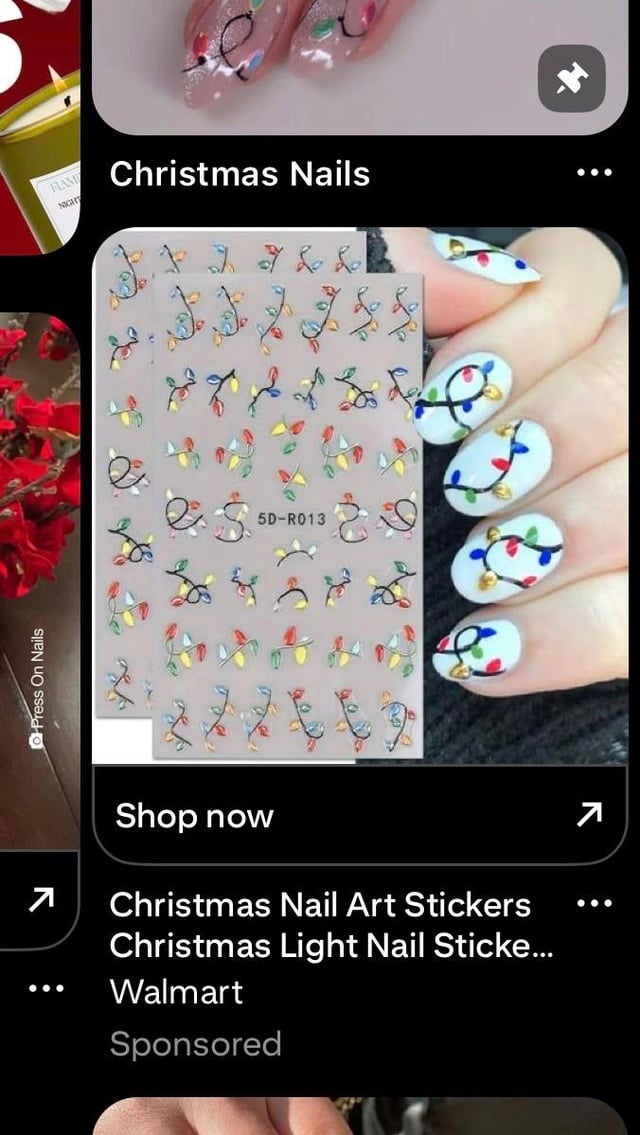The height and width of the screenshot is (1135, 640).
Task: Open more options for the Walmart sponsored pin
Action: (595, 904)
